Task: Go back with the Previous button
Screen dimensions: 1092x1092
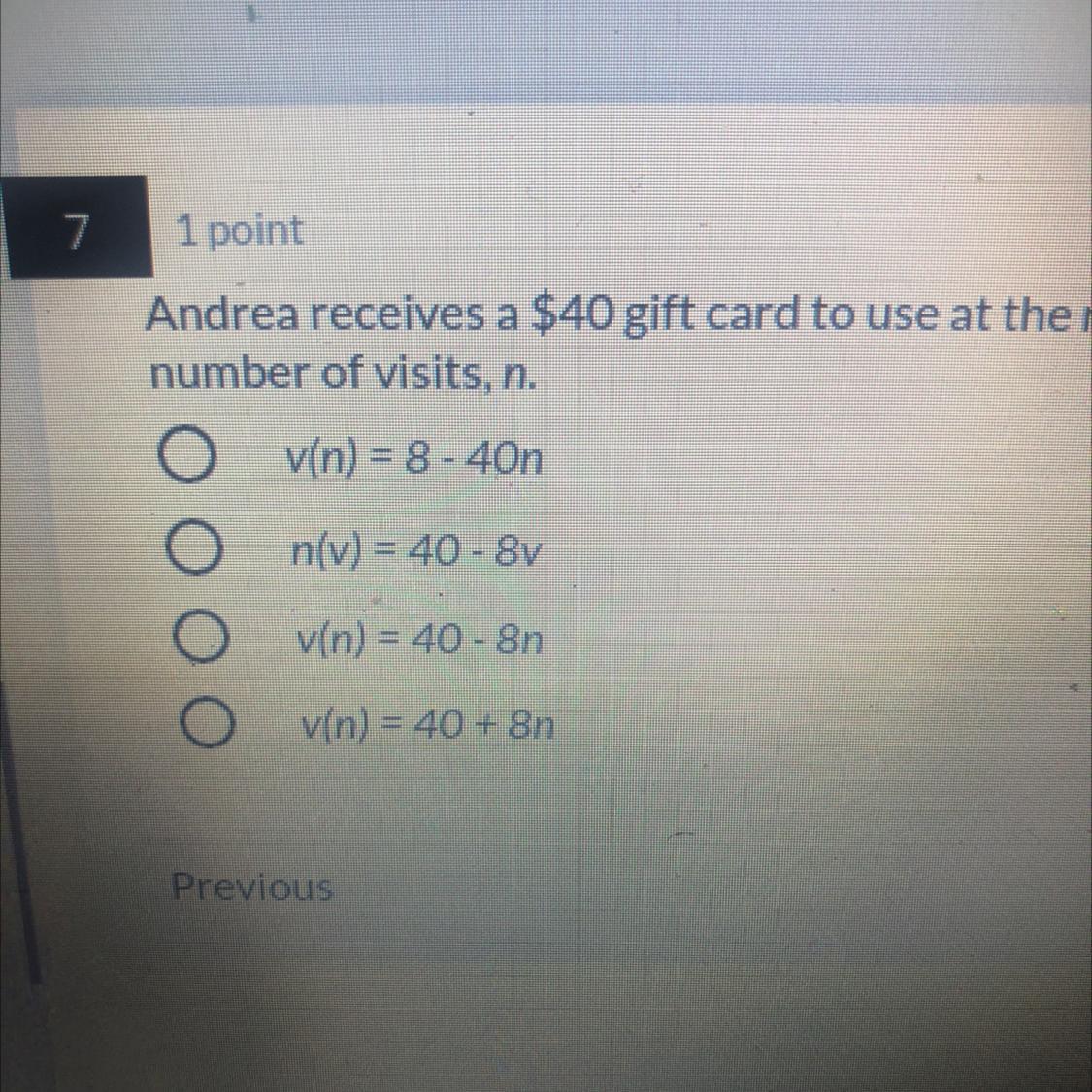Action: pyautogui.click(x=251, y=886)
